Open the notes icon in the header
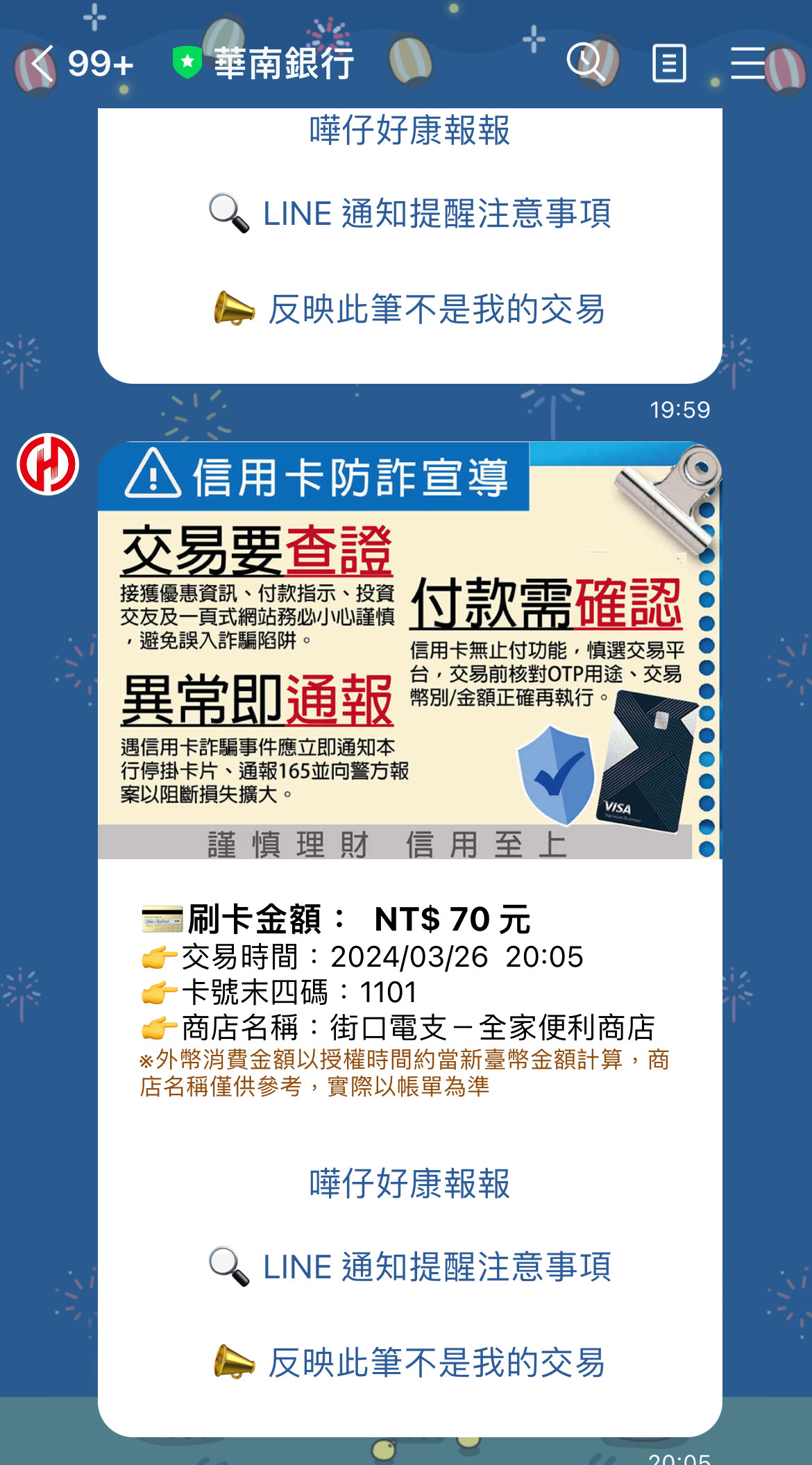The image size is (812, 1465). coord(669,63)
